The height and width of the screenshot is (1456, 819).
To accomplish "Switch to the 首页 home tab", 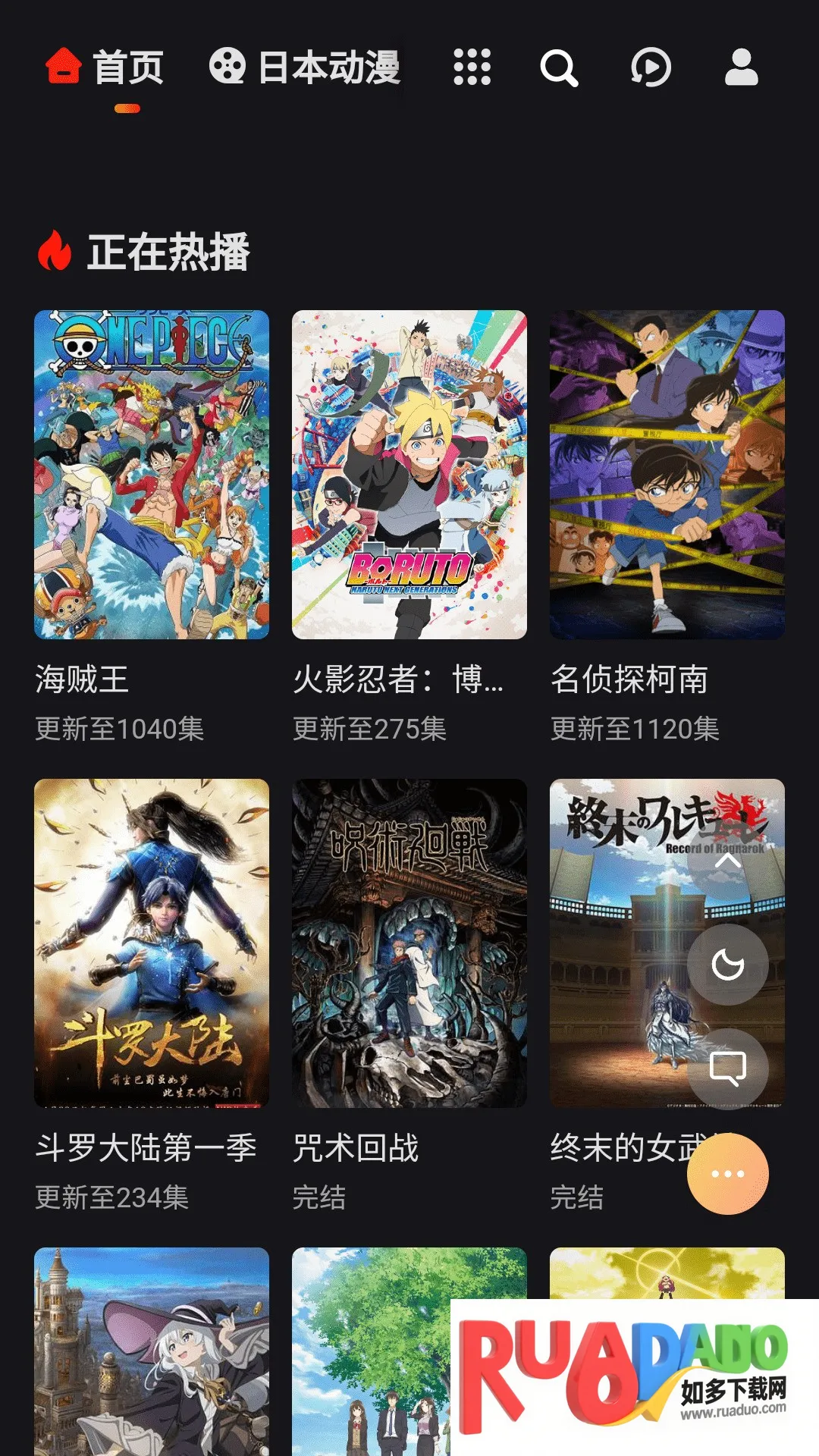I will 105,67.
